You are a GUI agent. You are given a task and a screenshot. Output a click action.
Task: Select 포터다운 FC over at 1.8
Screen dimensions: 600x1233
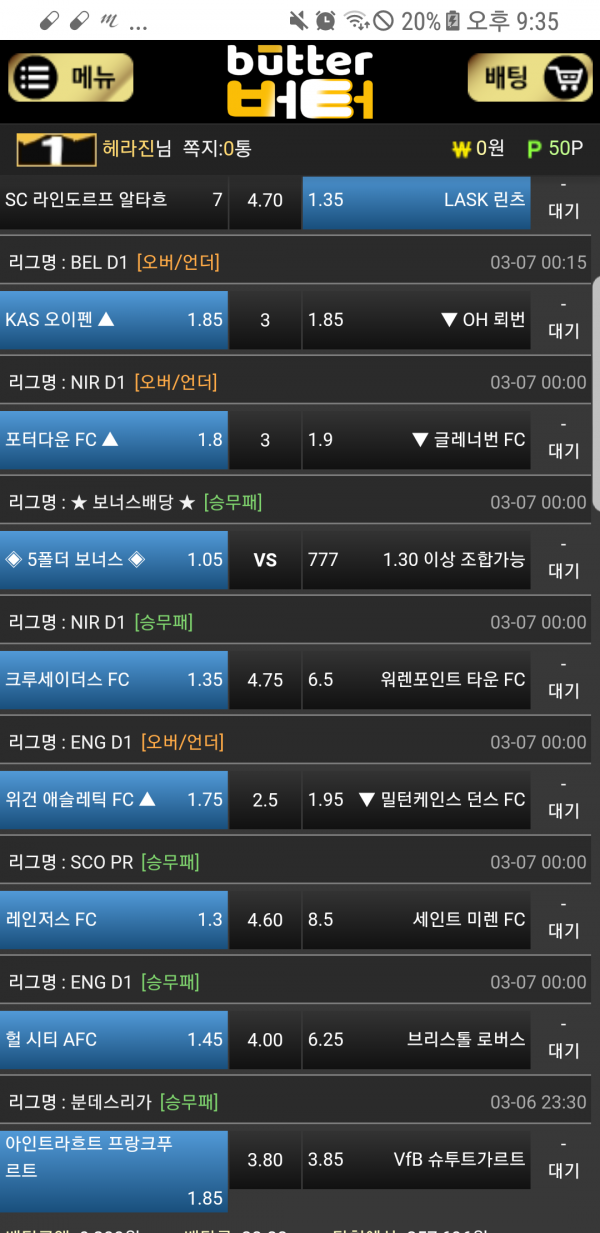[x=114, y=440]
